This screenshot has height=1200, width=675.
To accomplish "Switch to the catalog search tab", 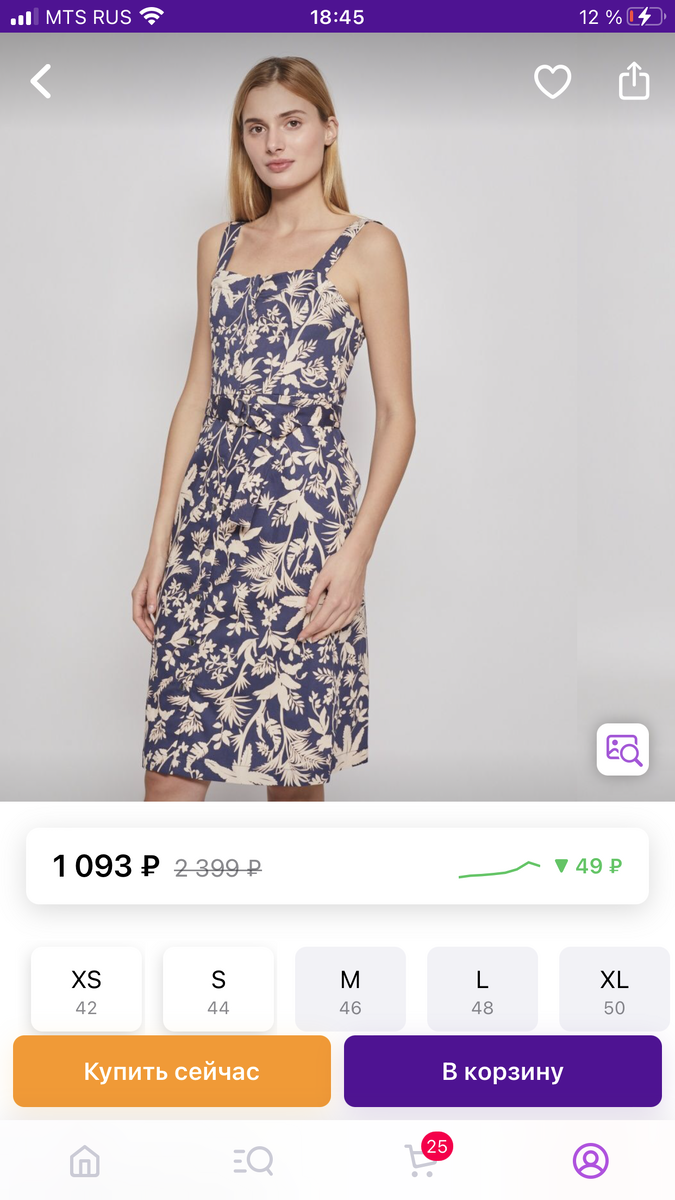I will (253, 1161).
